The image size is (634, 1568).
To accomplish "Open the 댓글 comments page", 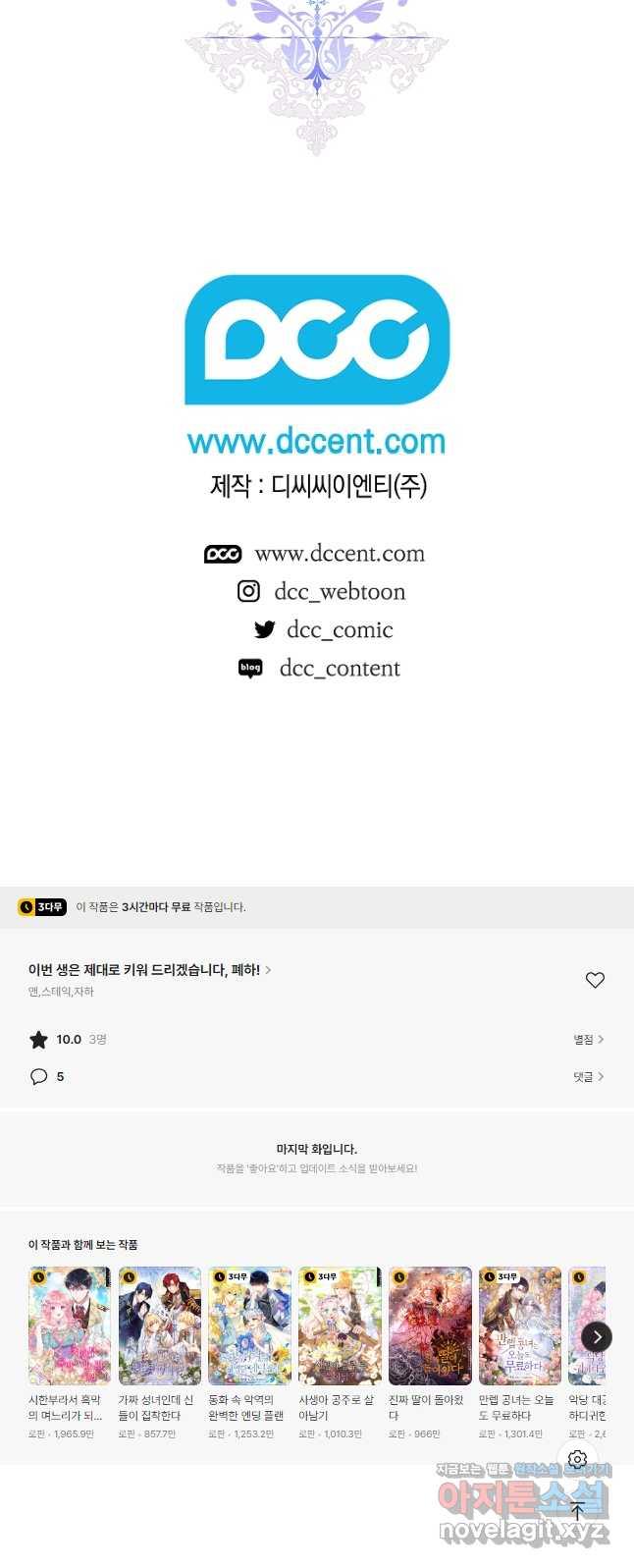I will point(589,1077).
